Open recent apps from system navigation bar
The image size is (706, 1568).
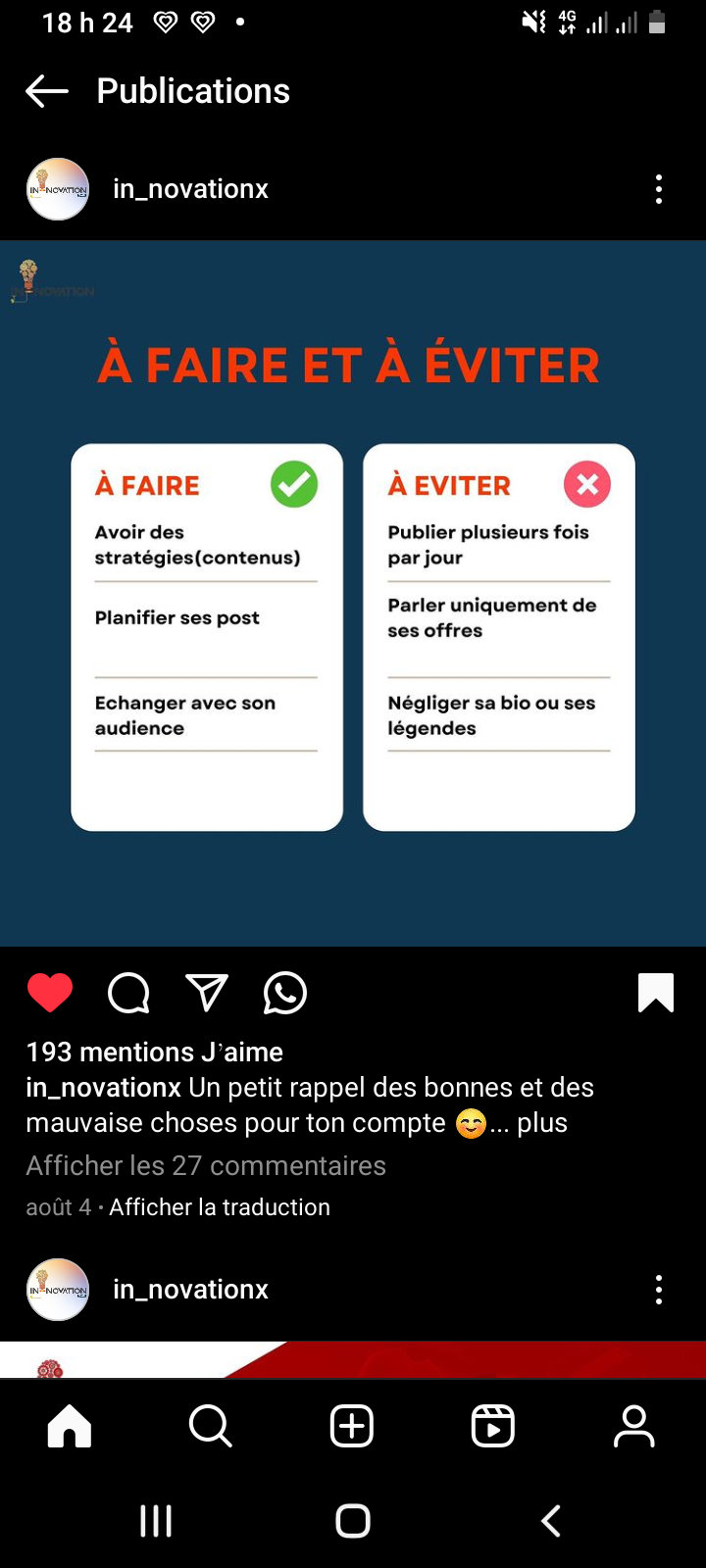[156, 1521]
